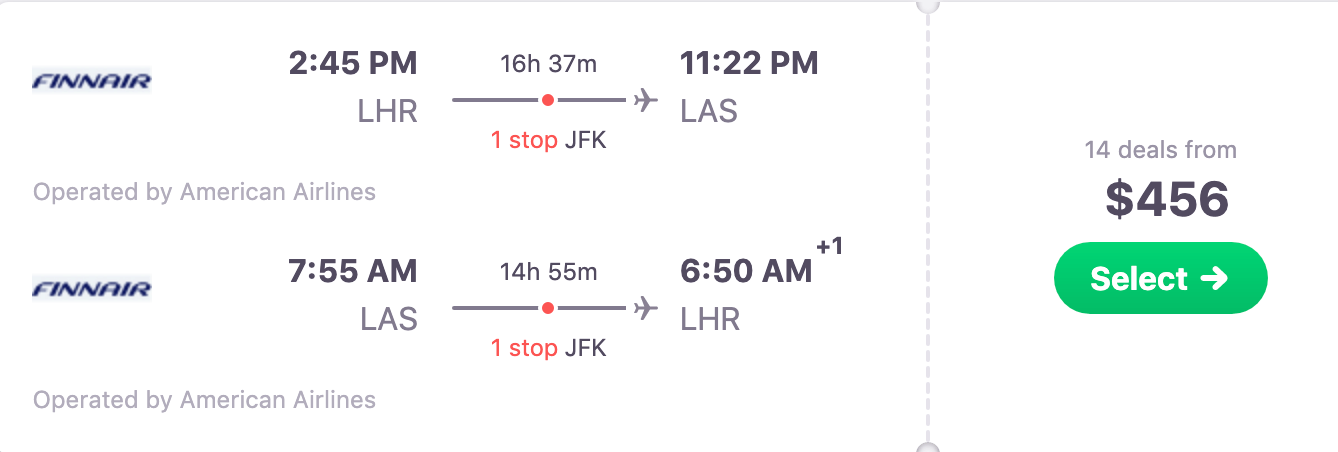This screenshot has height=452, width=1338.
Task: Tap Select on the $456 deal
Action: click(1160, 278)
